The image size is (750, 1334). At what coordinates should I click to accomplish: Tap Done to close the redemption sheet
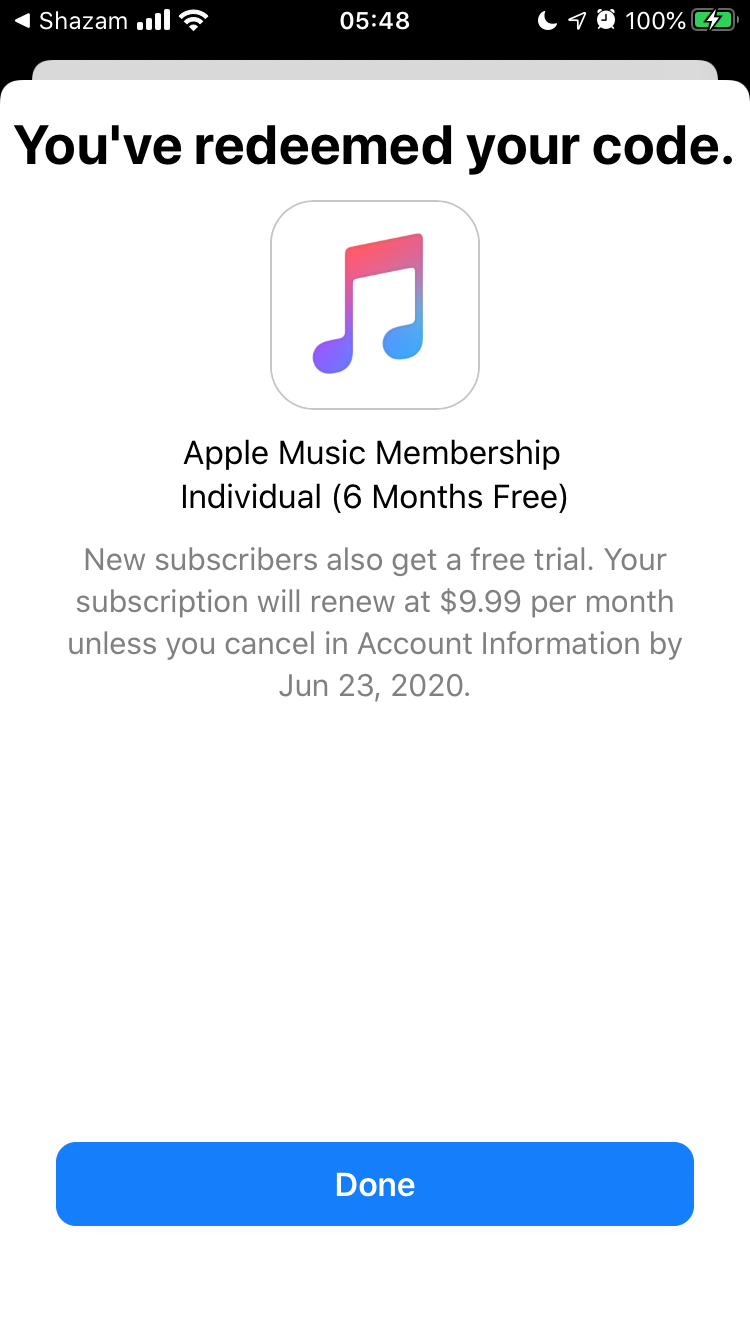pos(374,1184)
